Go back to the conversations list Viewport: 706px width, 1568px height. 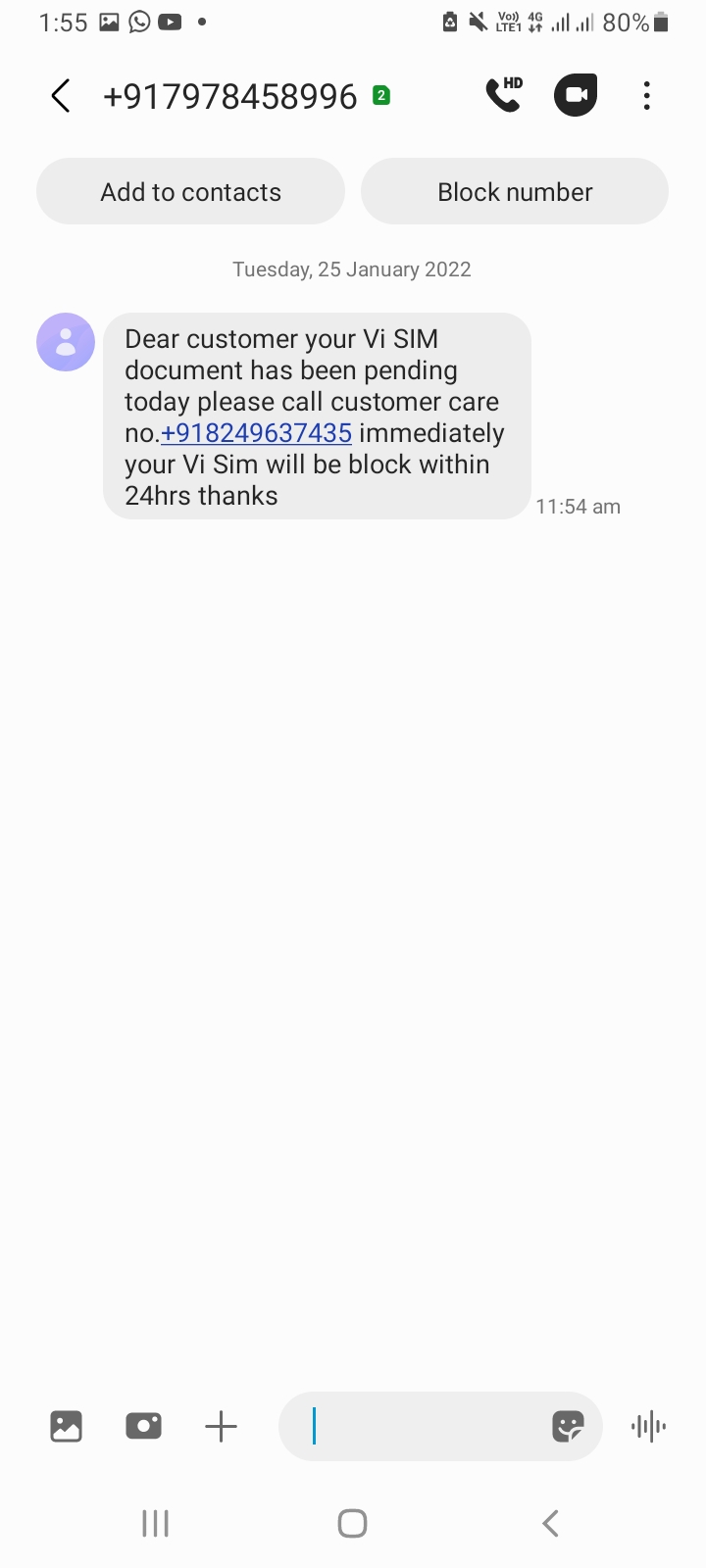coord(61,96)
